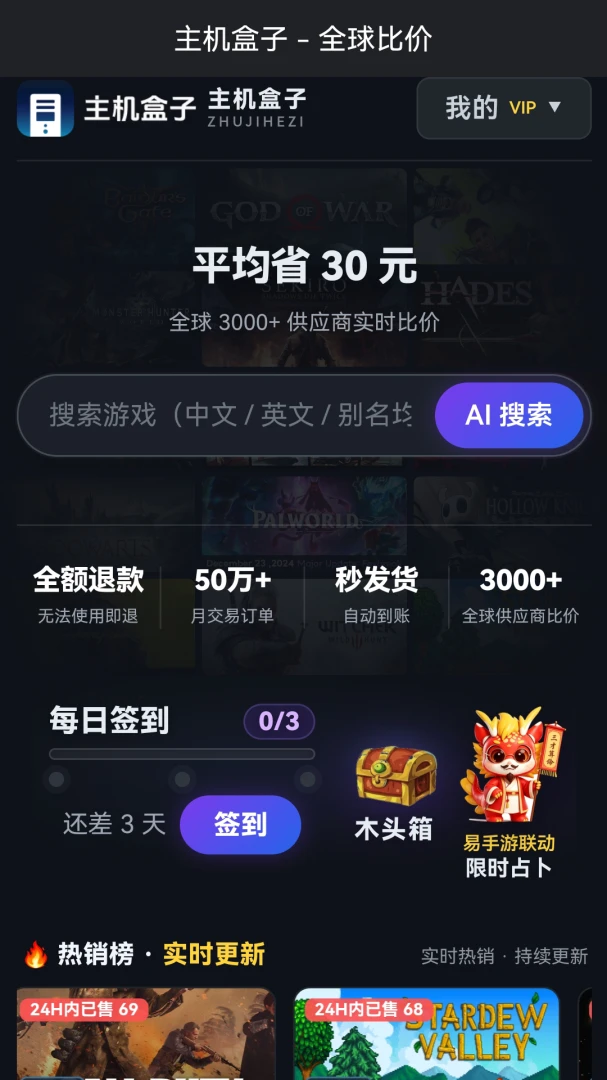Start an AI 搜索

click(509, 415)
